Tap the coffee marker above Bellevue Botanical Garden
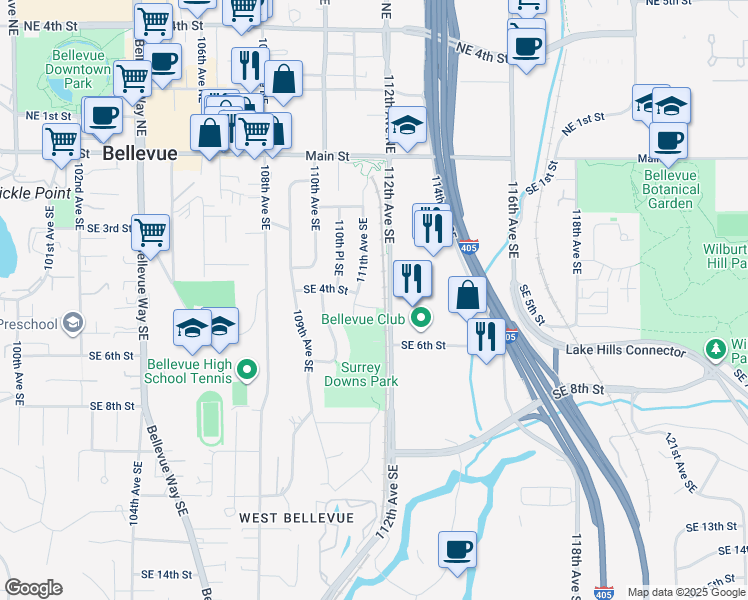Viewport: 748px width, 600px height. click(x=668, y=144)
